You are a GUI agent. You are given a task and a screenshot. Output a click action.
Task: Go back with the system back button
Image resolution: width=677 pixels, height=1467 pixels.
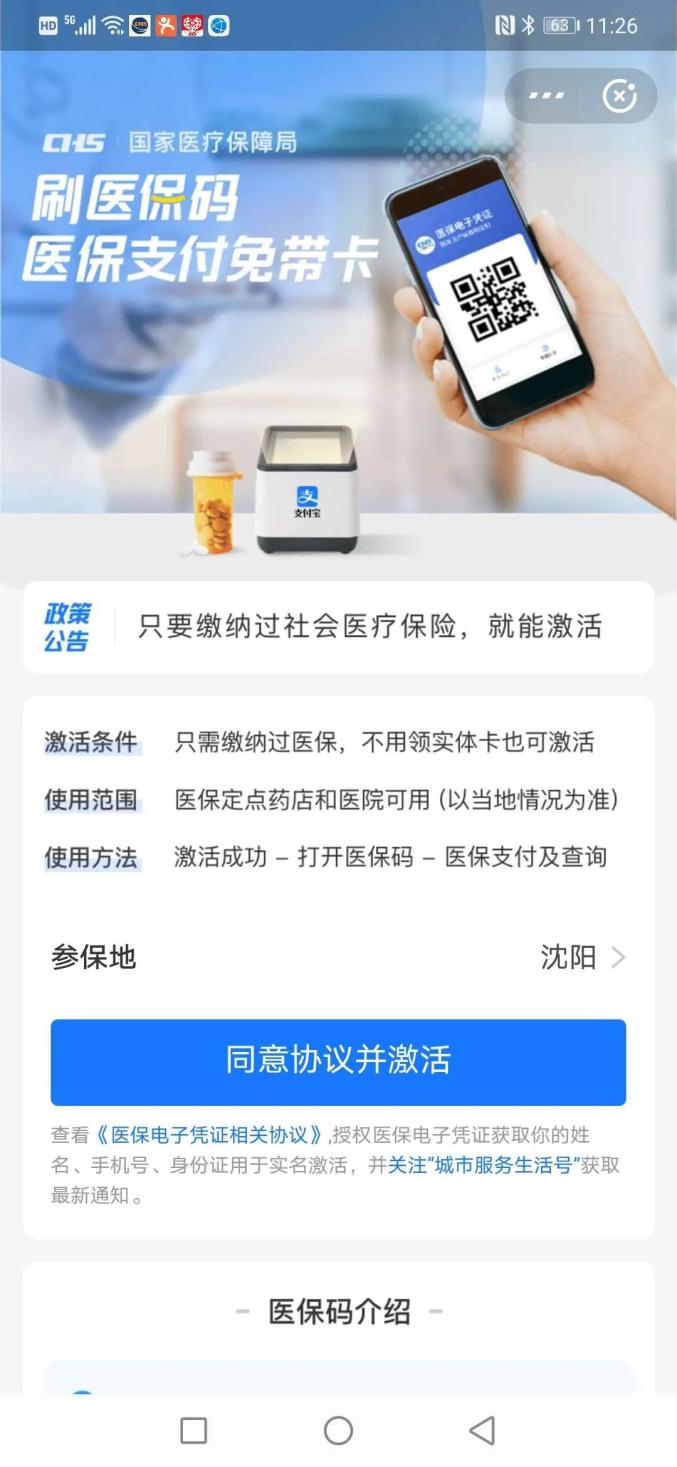[482, 1430]
